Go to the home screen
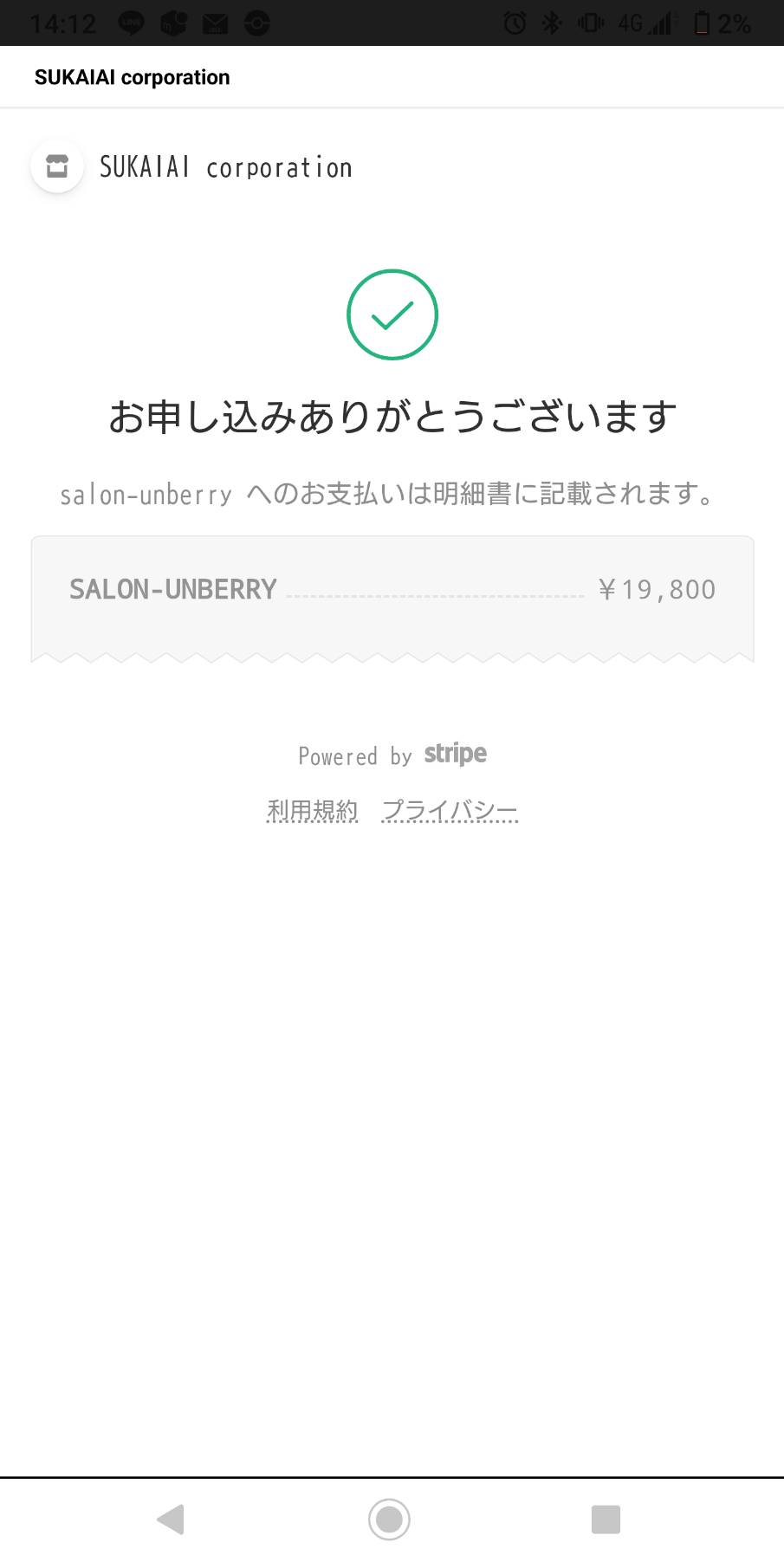 tap(389, 1519)
